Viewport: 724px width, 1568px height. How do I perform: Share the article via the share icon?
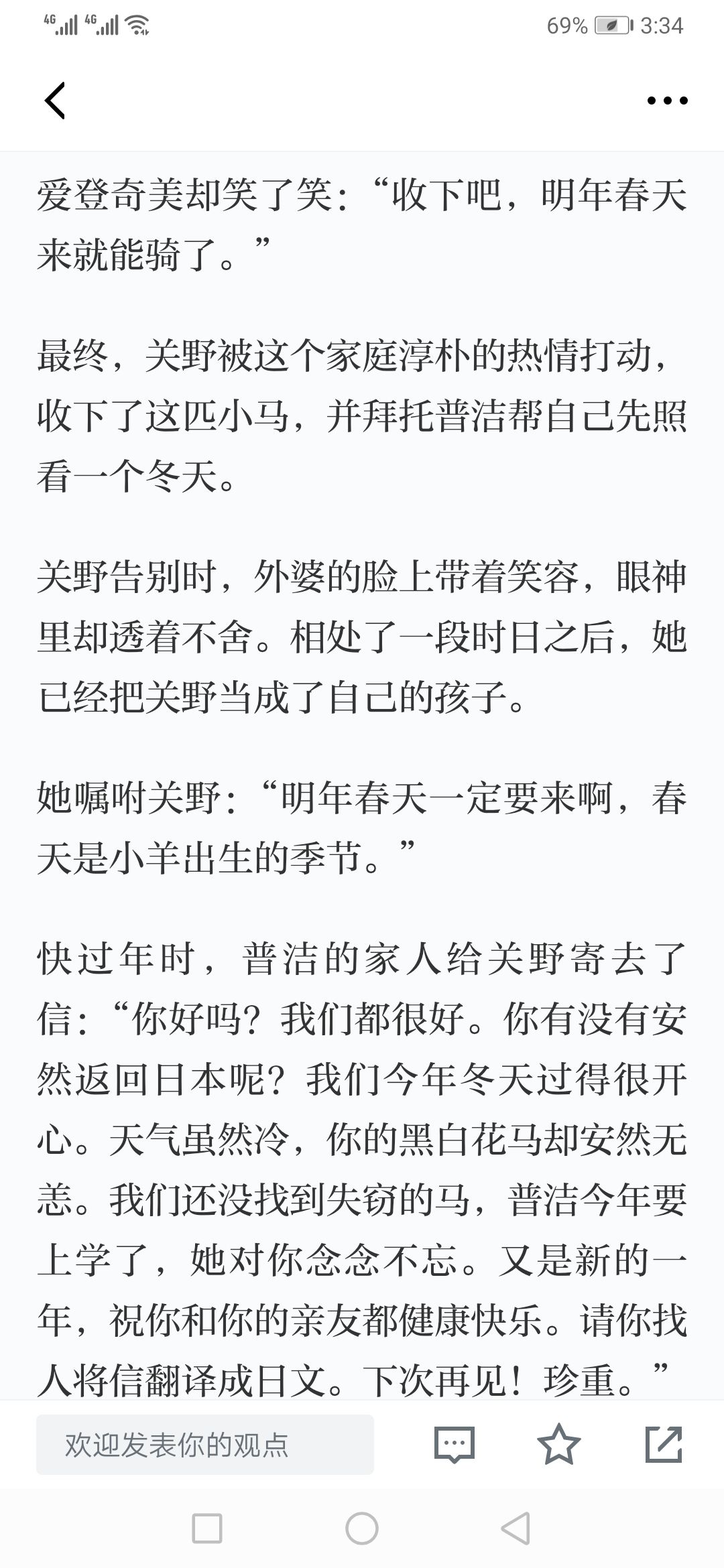(664, 1445)
